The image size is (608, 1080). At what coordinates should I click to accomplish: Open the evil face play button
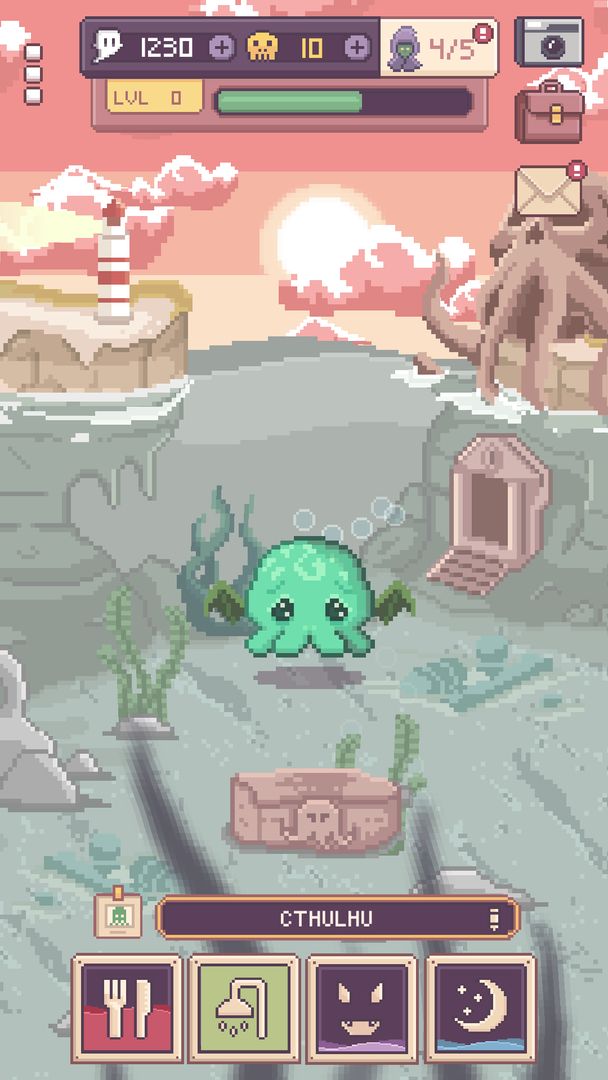(362, 1008)
